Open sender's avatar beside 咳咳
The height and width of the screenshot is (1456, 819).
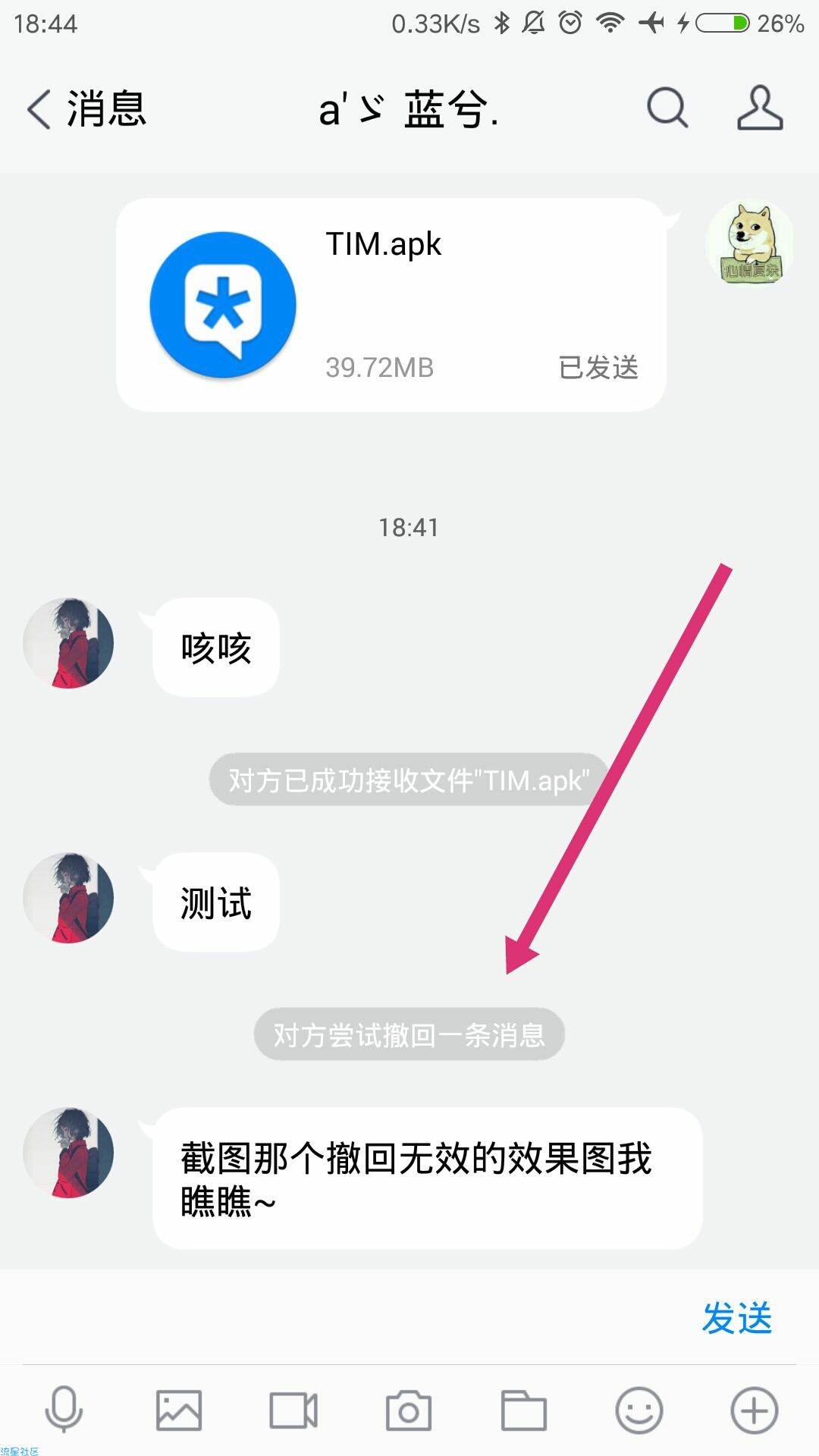68,643
